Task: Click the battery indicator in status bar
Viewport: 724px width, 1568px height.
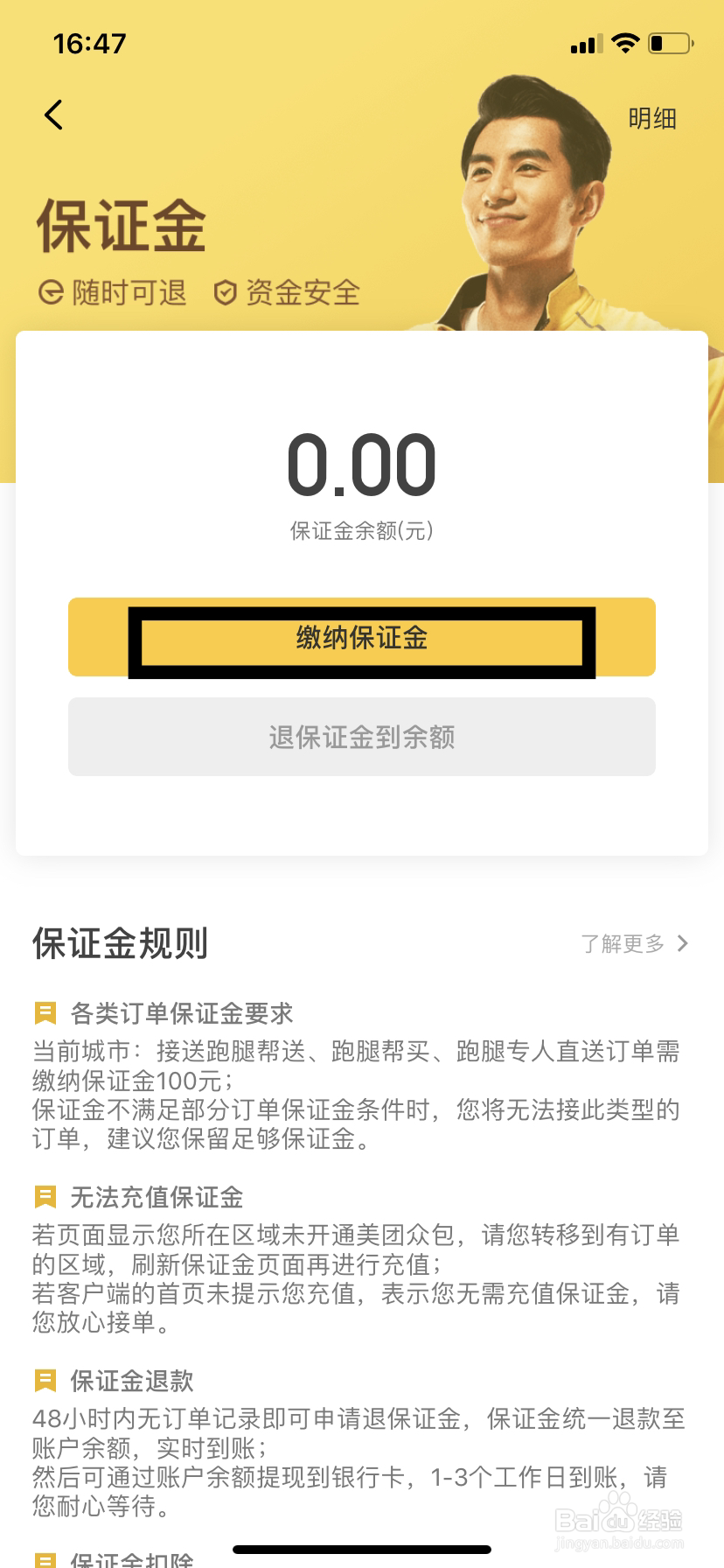Action: pos(670,42)
